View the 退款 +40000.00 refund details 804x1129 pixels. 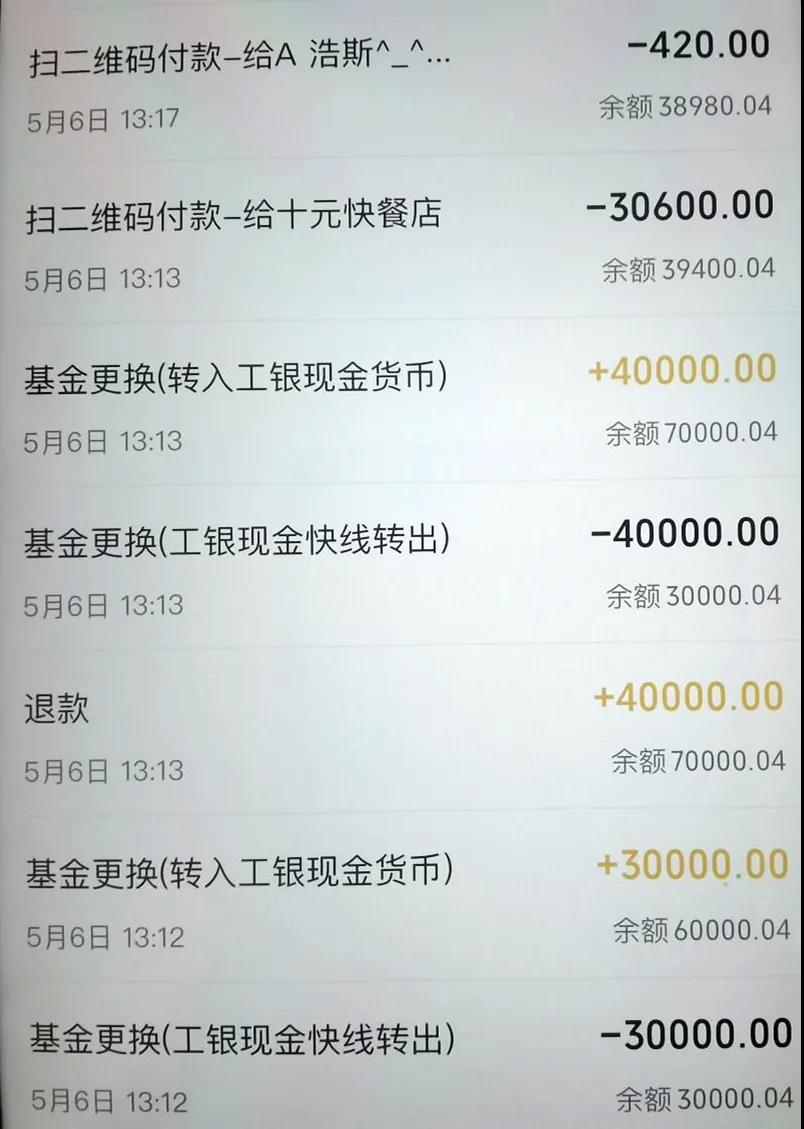(x=400, y=733)
